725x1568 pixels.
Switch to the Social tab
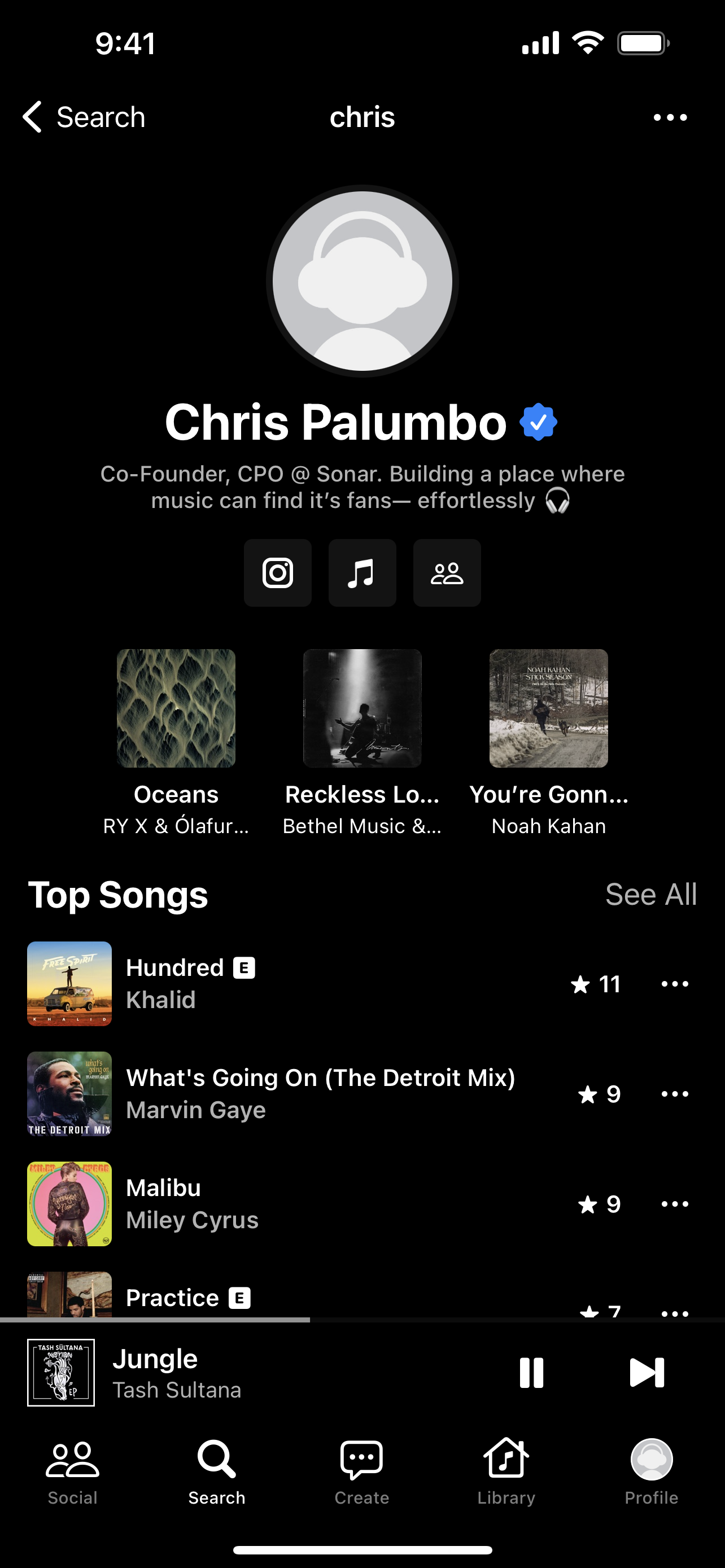pos(72,1470)
